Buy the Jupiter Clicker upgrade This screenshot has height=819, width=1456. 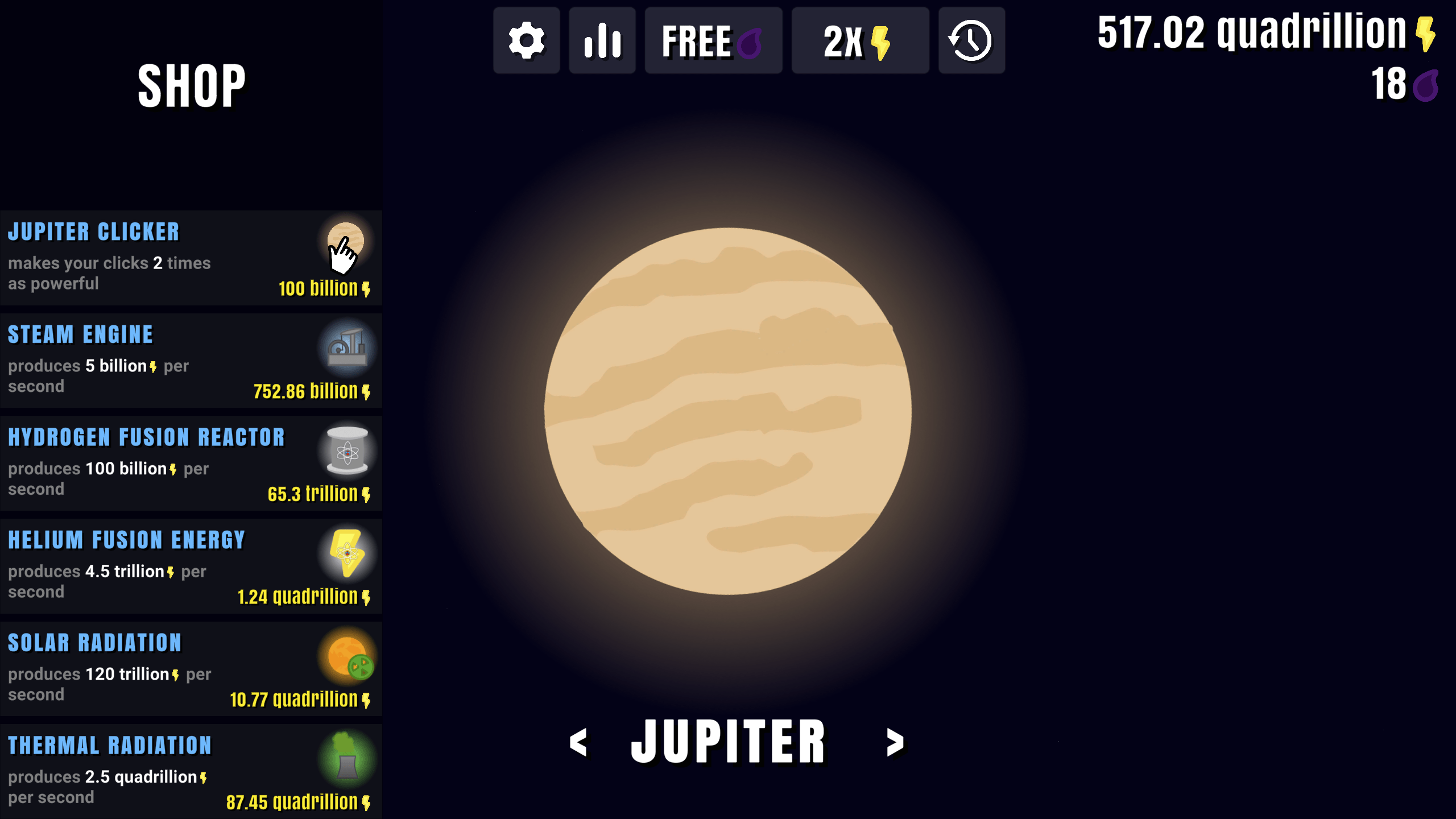coord(191,258)
